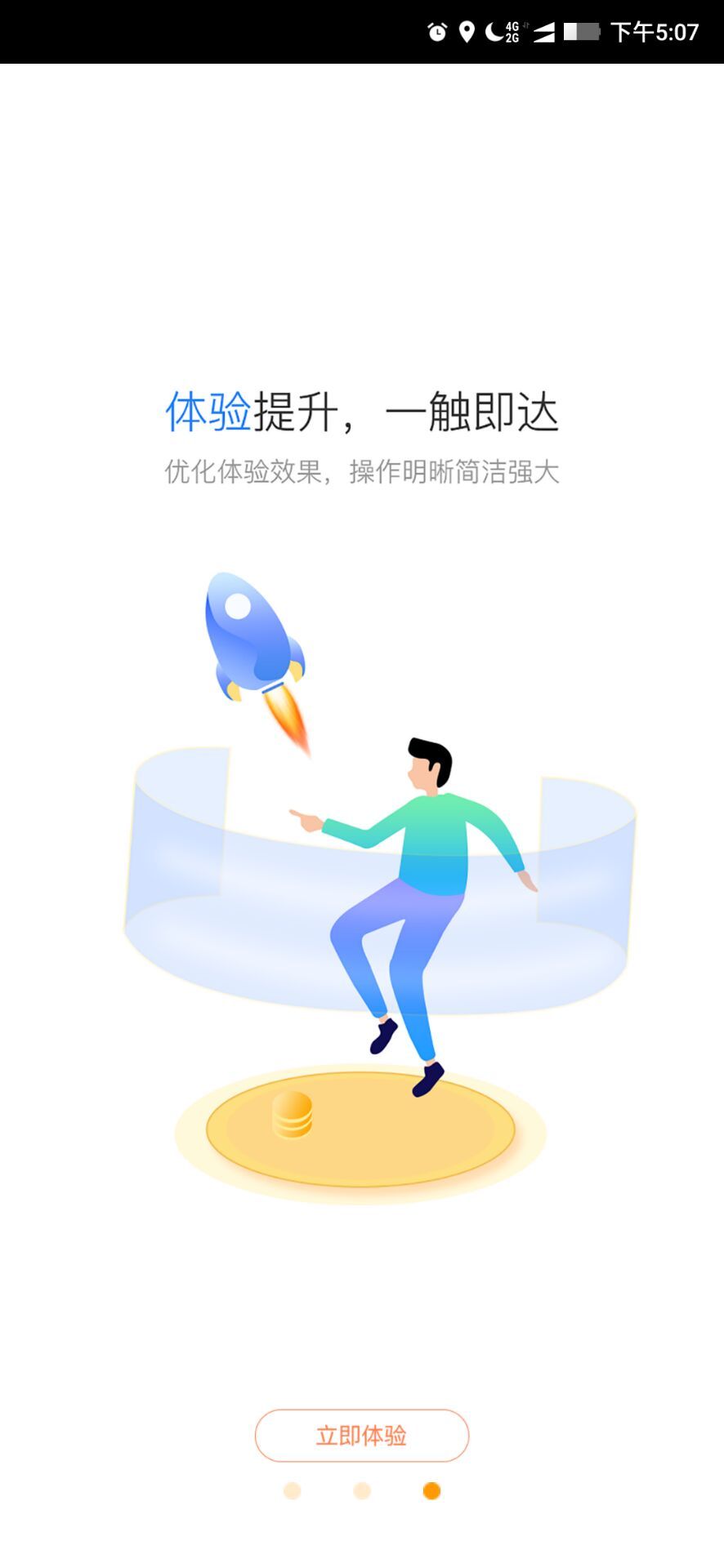724x1568 pixels.
Task: Tap the 立即体验 button
Action: [x=361, y=1436]
